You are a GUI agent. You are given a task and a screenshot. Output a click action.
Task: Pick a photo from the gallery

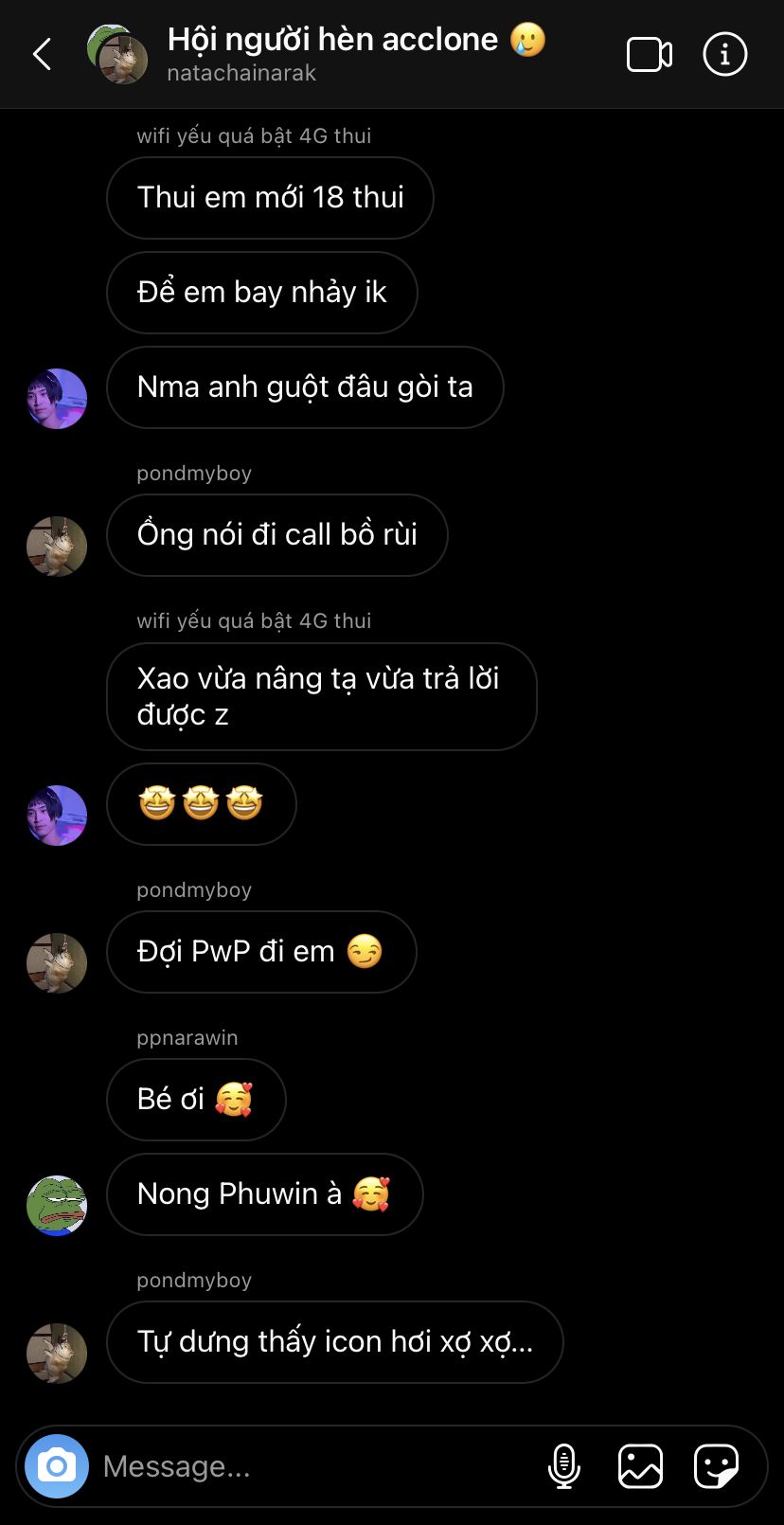640,1466
